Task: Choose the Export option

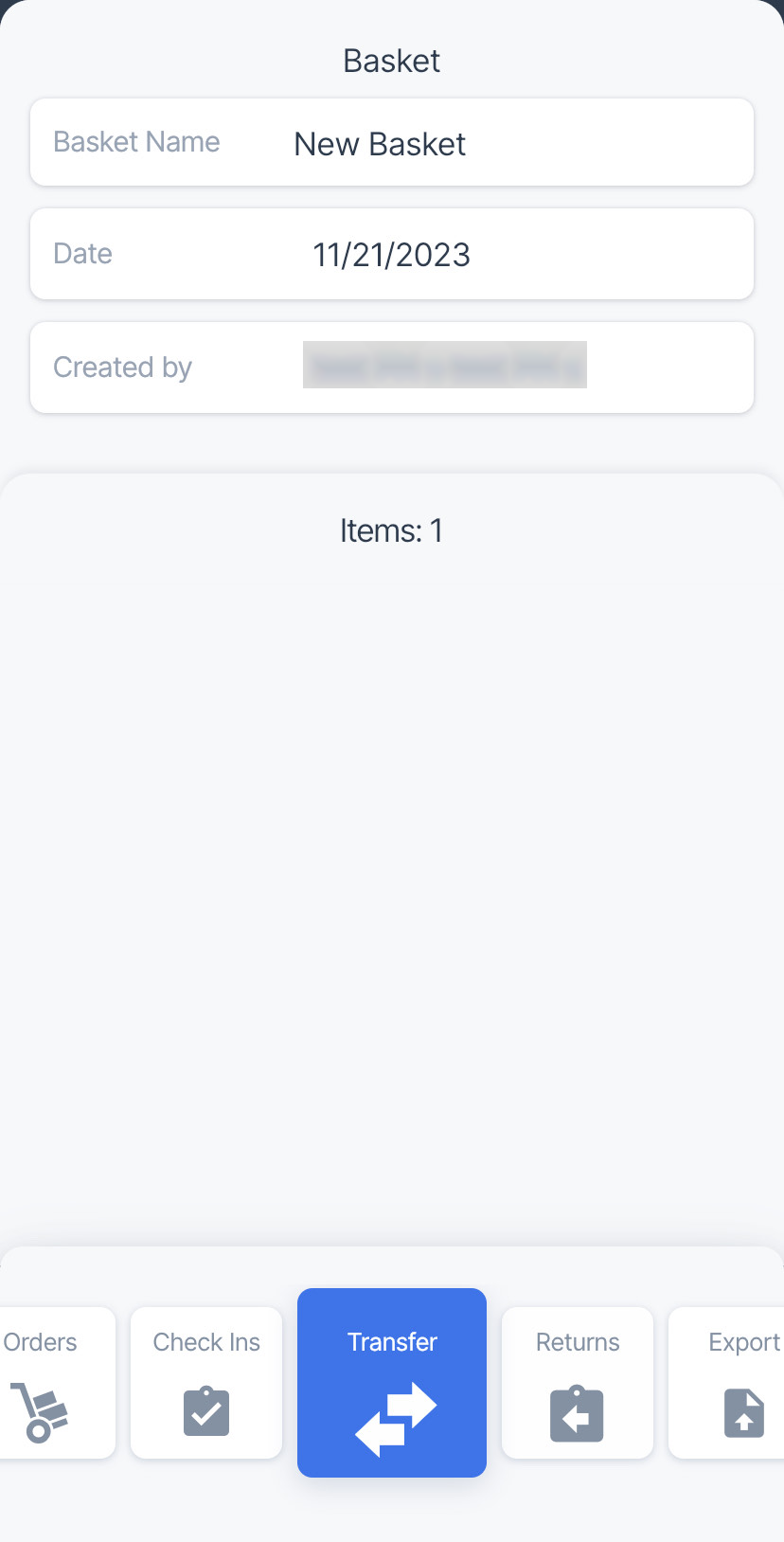Action: (727, 1383)
